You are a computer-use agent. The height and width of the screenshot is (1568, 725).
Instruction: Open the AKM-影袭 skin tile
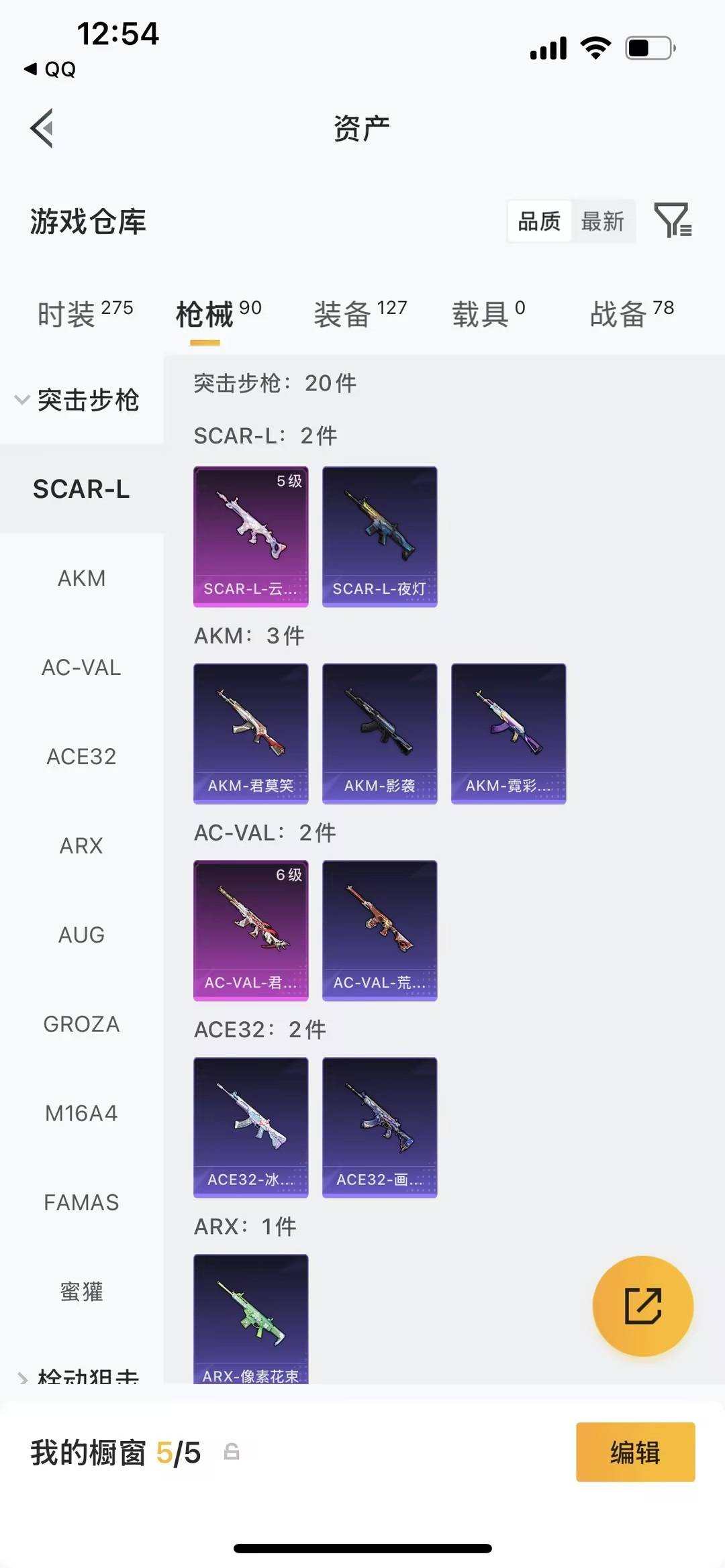(x=380, y=733)
